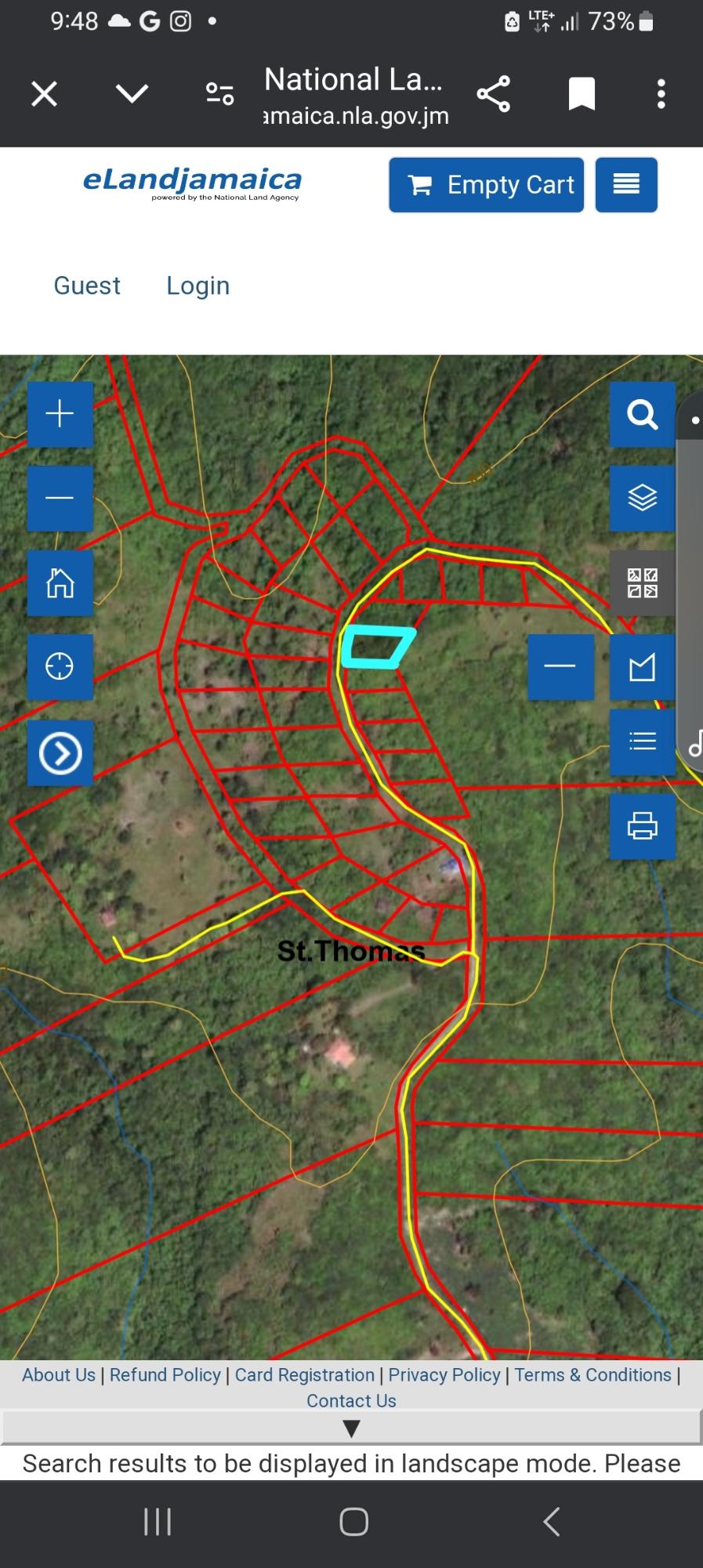Reset map to home extent
The image size is (703, 1568).
(x=60, y=583)
